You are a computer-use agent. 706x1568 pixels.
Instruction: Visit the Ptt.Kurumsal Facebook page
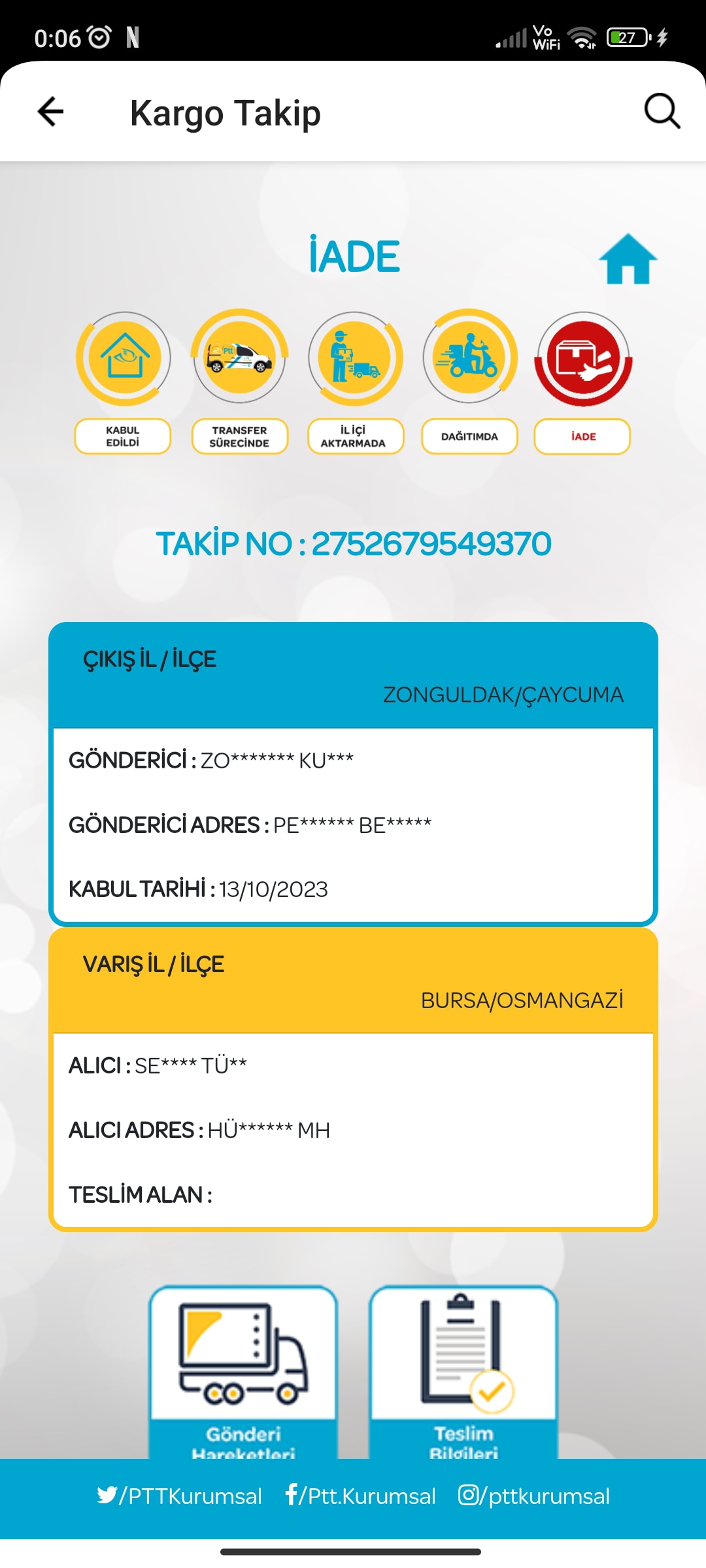point(361,1495)
